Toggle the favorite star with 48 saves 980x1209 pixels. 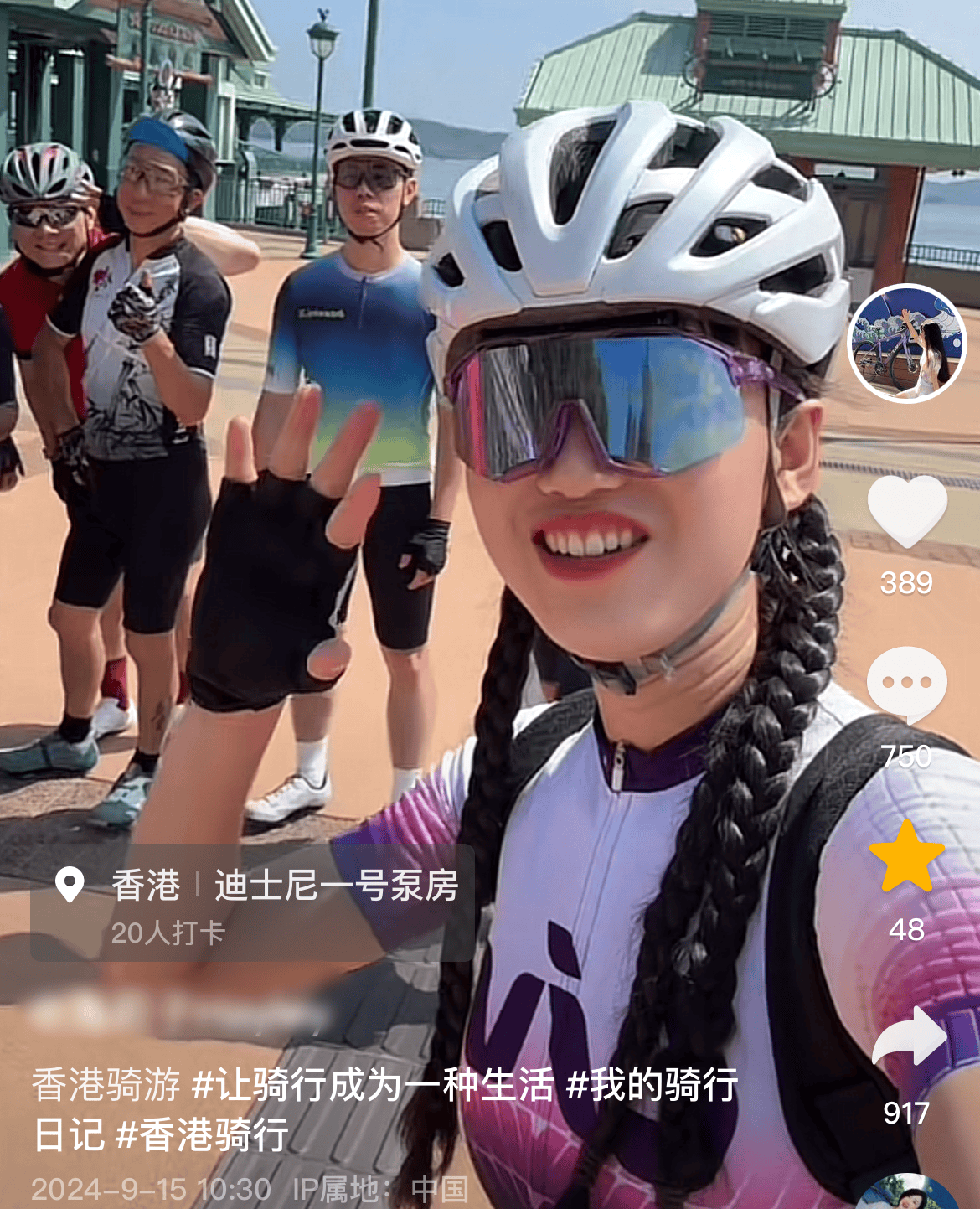point(907,857)
